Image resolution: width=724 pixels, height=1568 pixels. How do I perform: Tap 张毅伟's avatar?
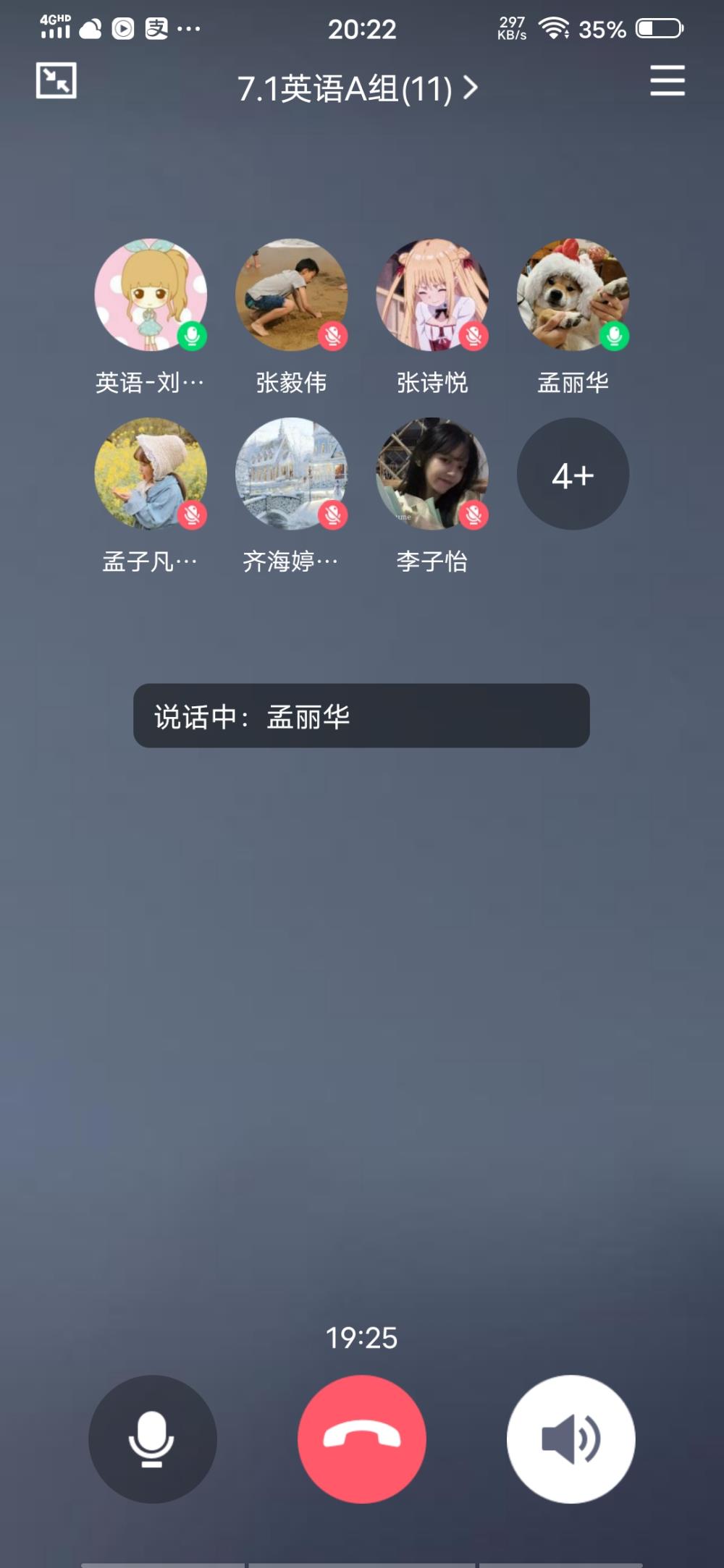pos(291,295)
